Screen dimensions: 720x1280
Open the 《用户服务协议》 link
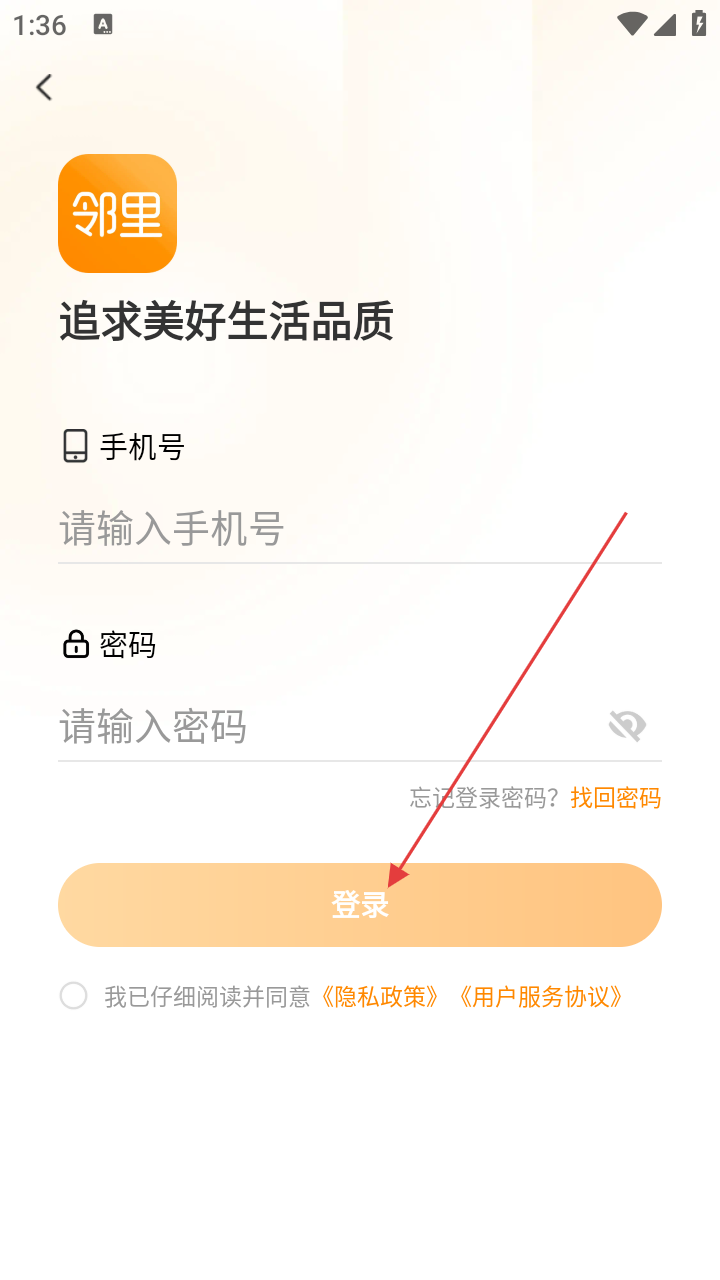(541, 997)
